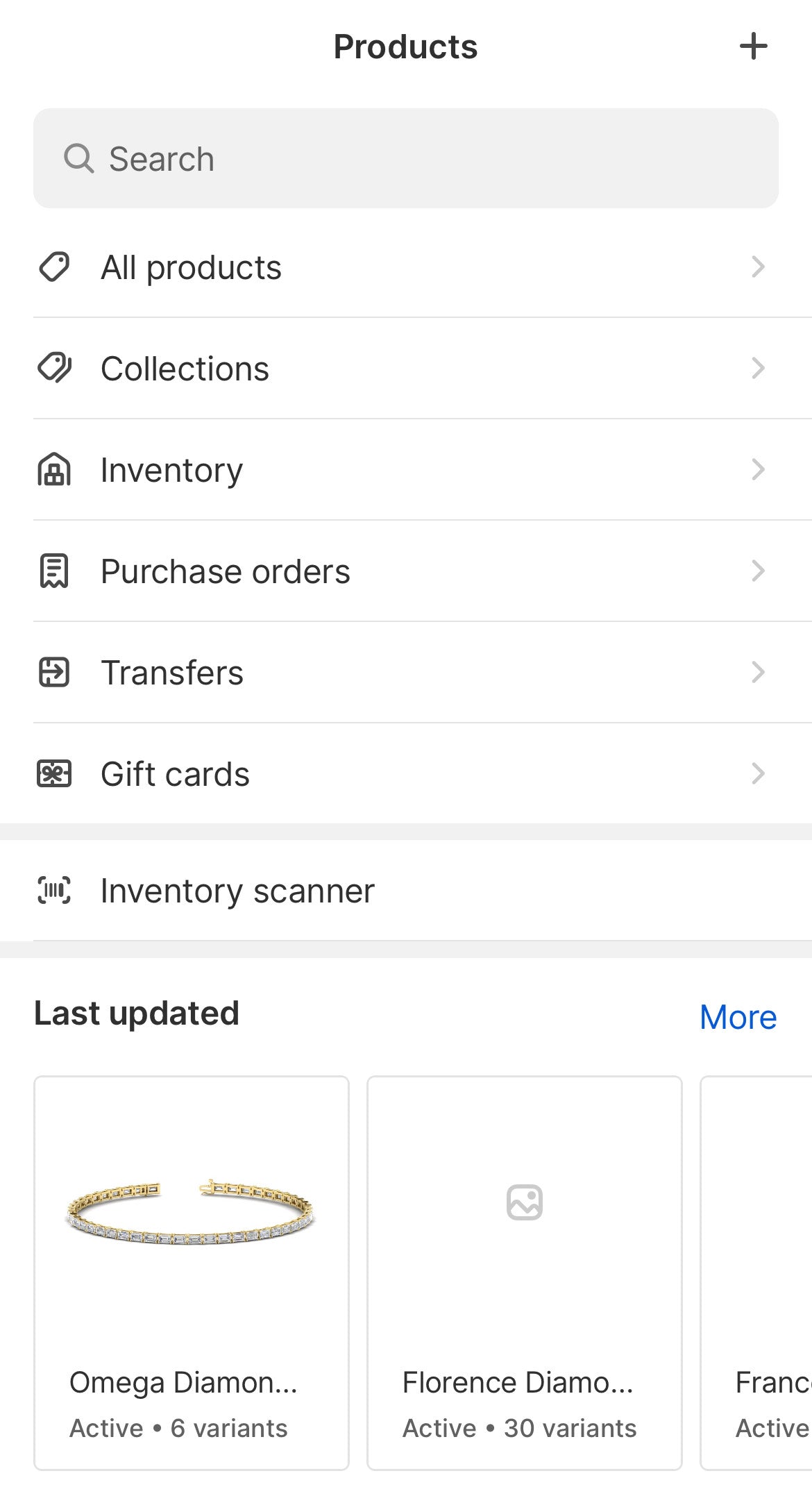812x1487 pixels.
Task: Open All products
Action: (406, 267)
